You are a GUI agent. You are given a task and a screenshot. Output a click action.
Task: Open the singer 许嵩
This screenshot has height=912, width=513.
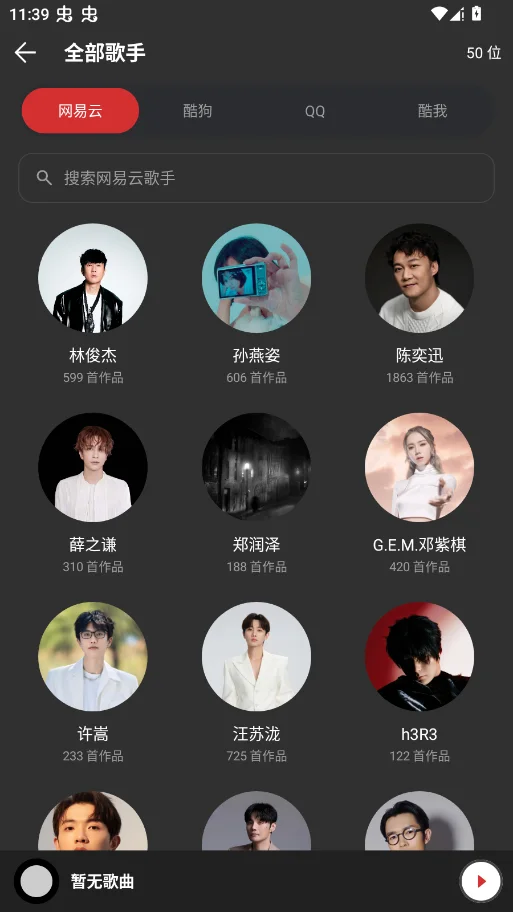click(93, 682)
